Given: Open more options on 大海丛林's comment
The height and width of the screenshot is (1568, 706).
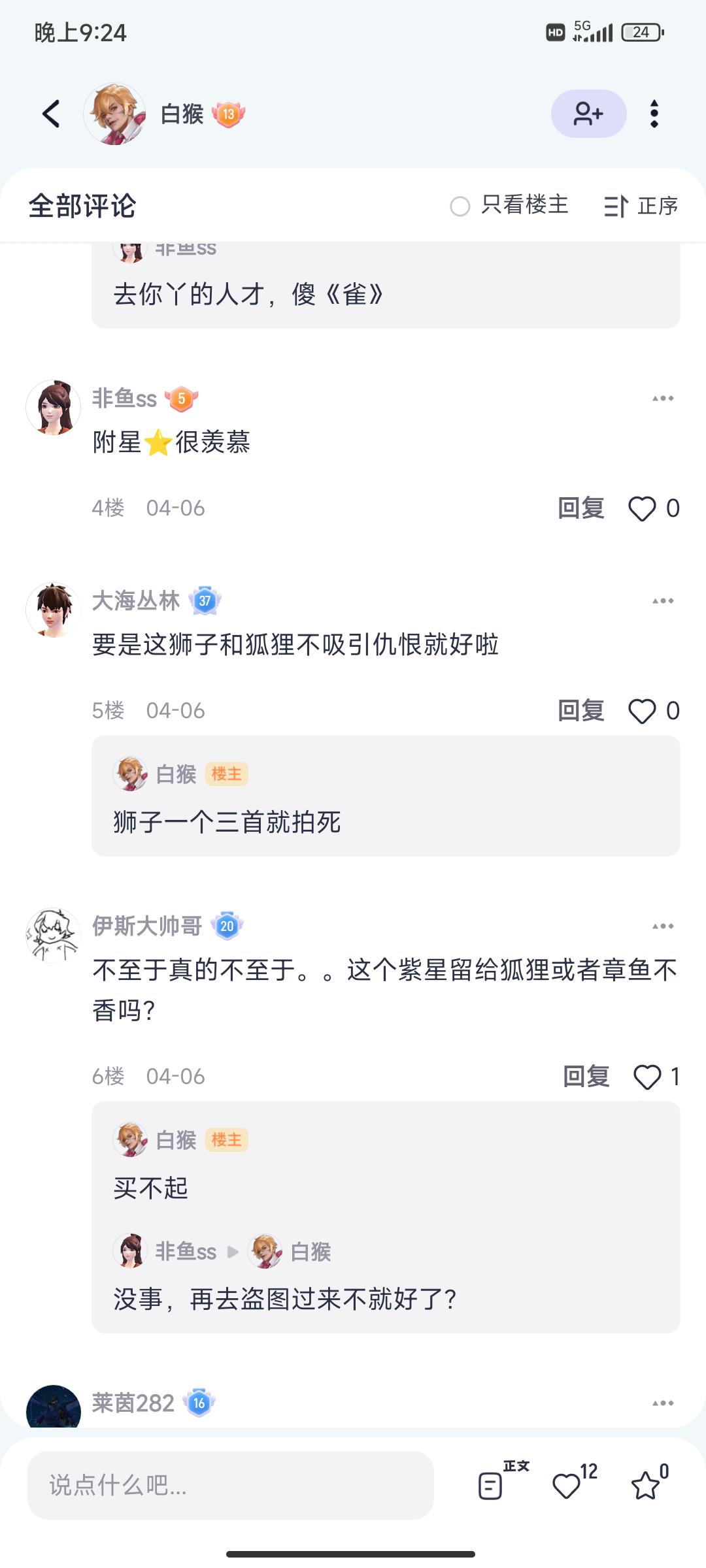Looking at the screenshot, I should (662, 601).
